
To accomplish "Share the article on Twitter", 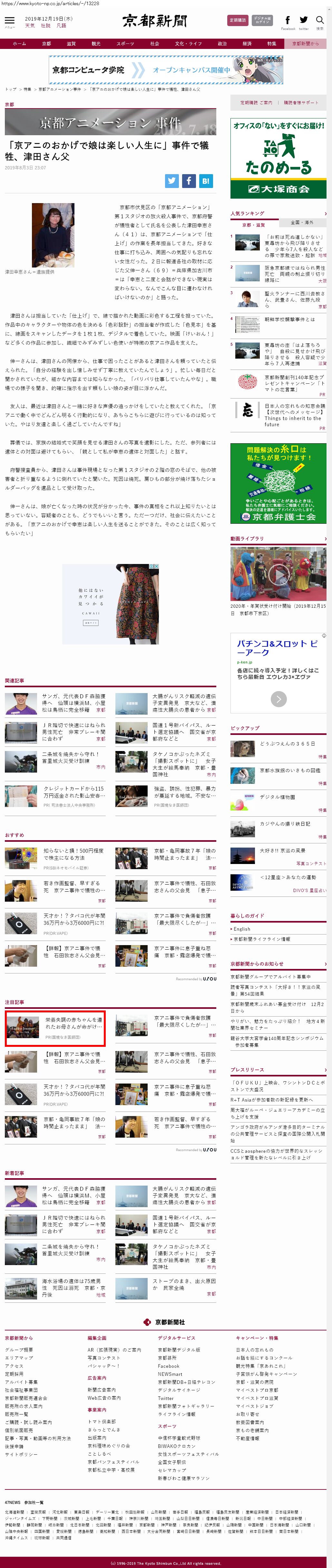I will [x=172, y=181].
